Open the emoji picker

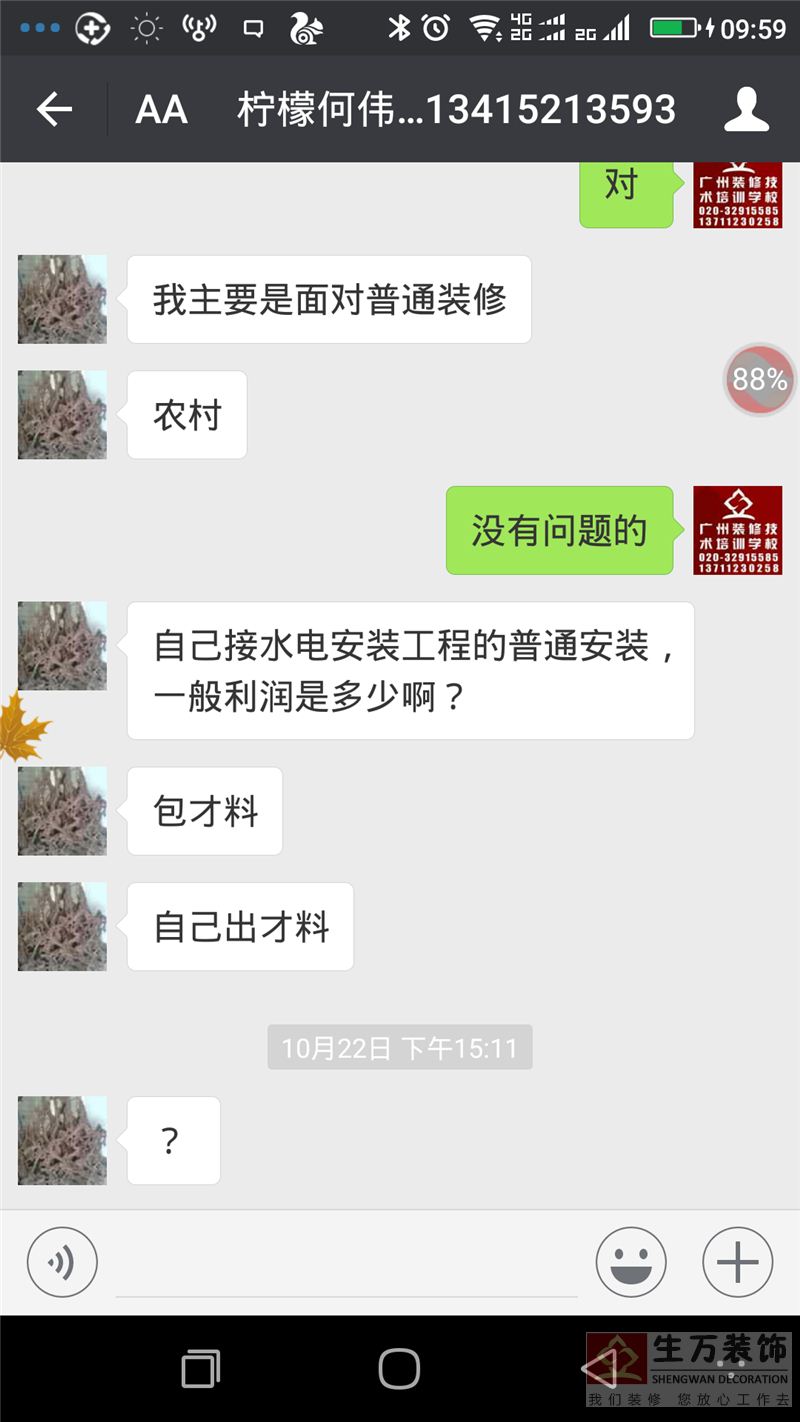coord(631,1262)
